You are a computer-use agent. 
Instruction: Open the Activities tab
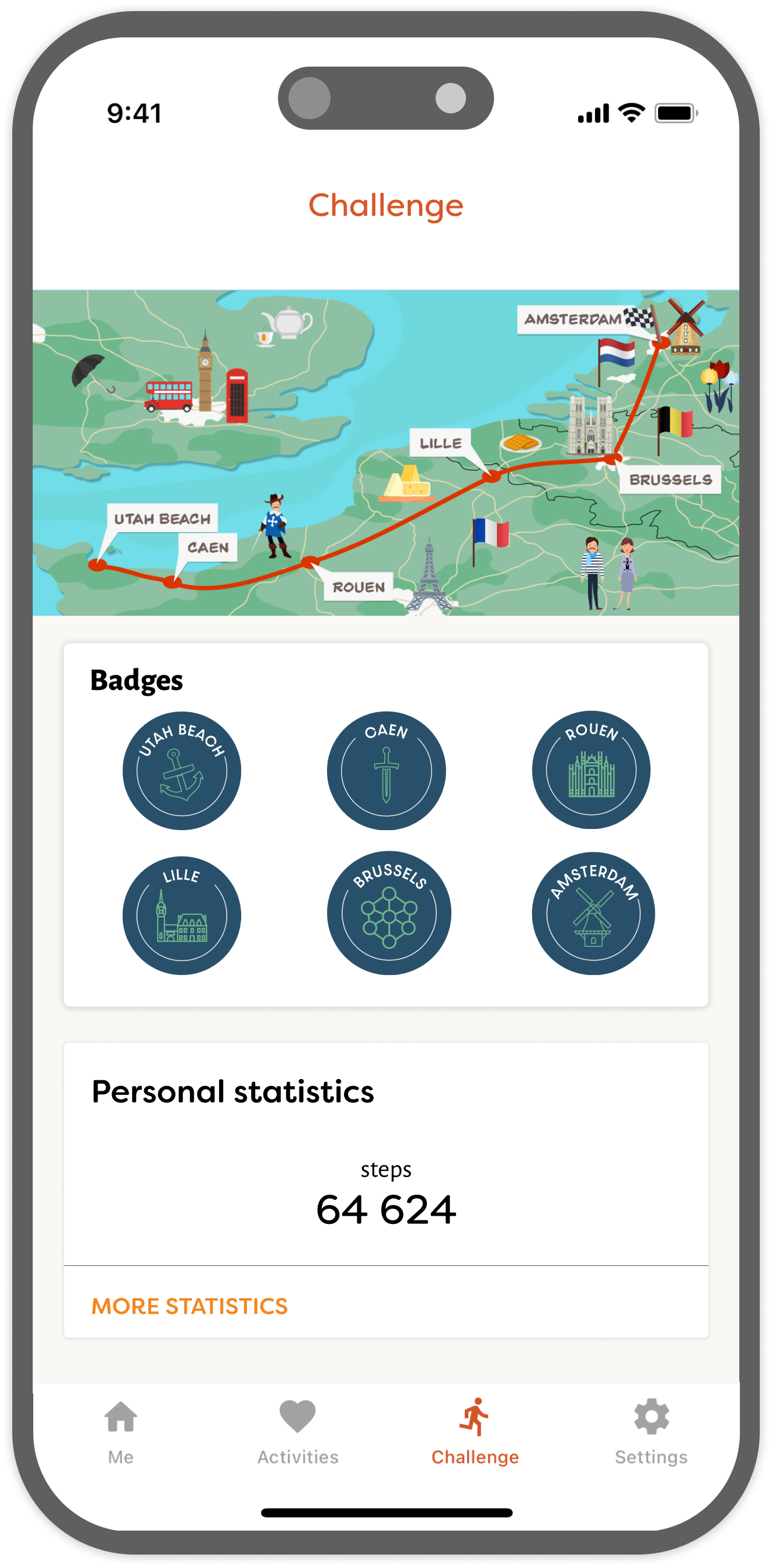click(x=297, y=1432)
